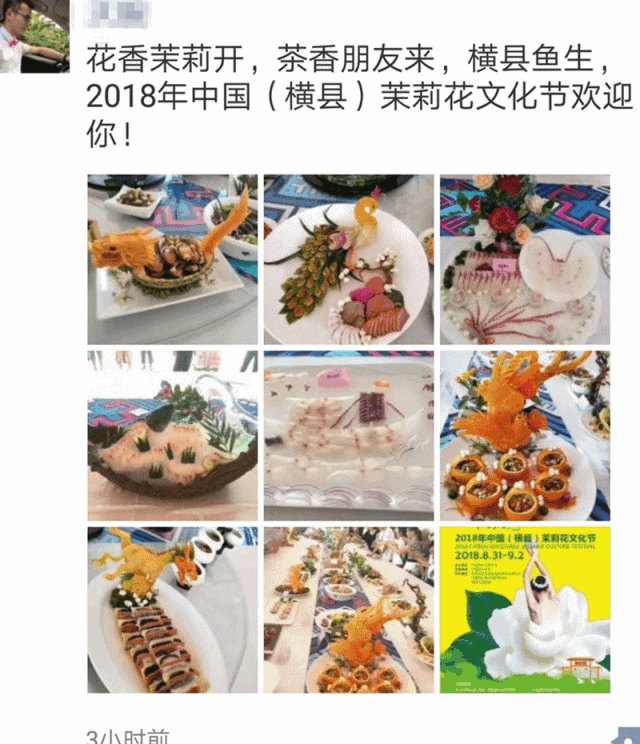Open the white sailboat fish platter photo
Viewport: 640px width, 744px height.
(x=348, y=435)
